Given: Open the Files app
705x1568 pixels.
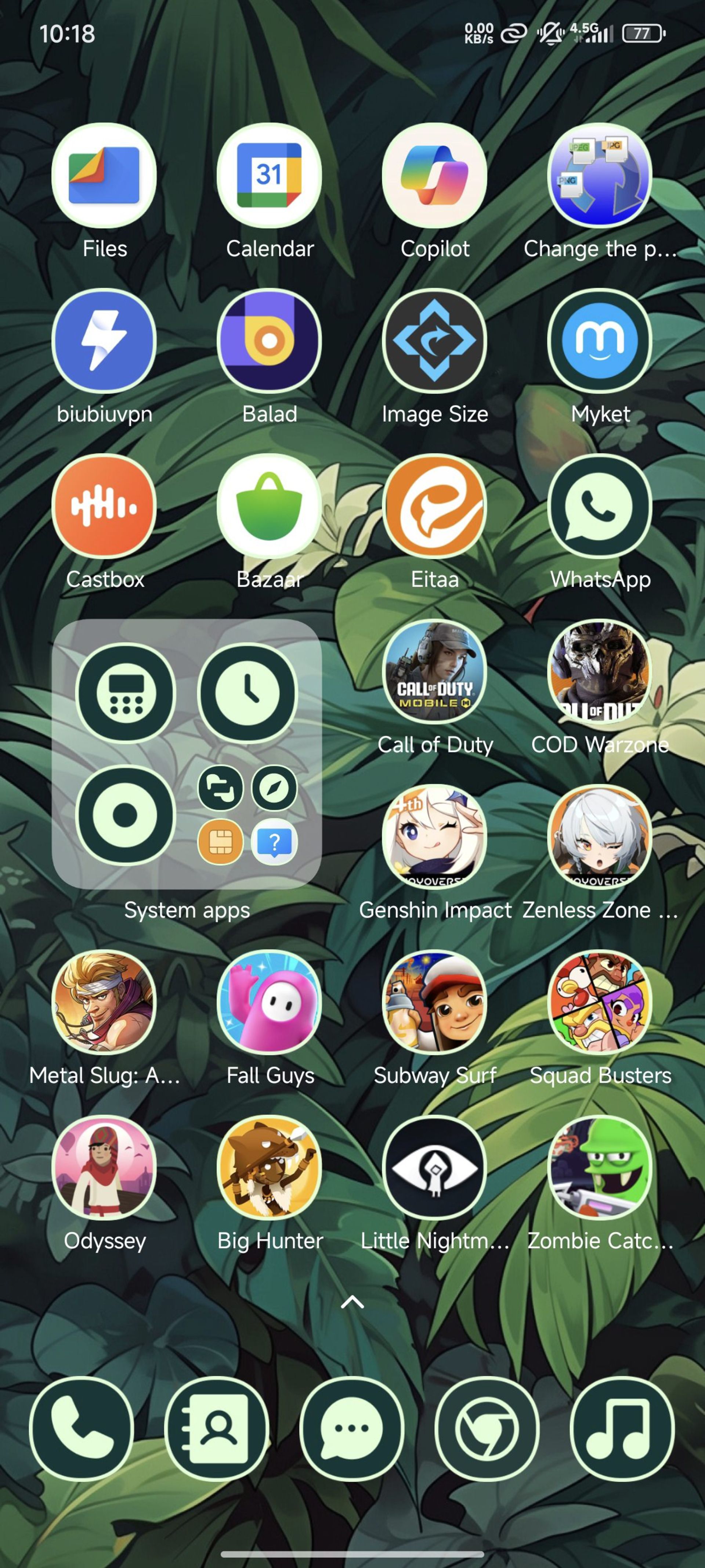Looking at the screenshot, I should click(x=104, y=175).
